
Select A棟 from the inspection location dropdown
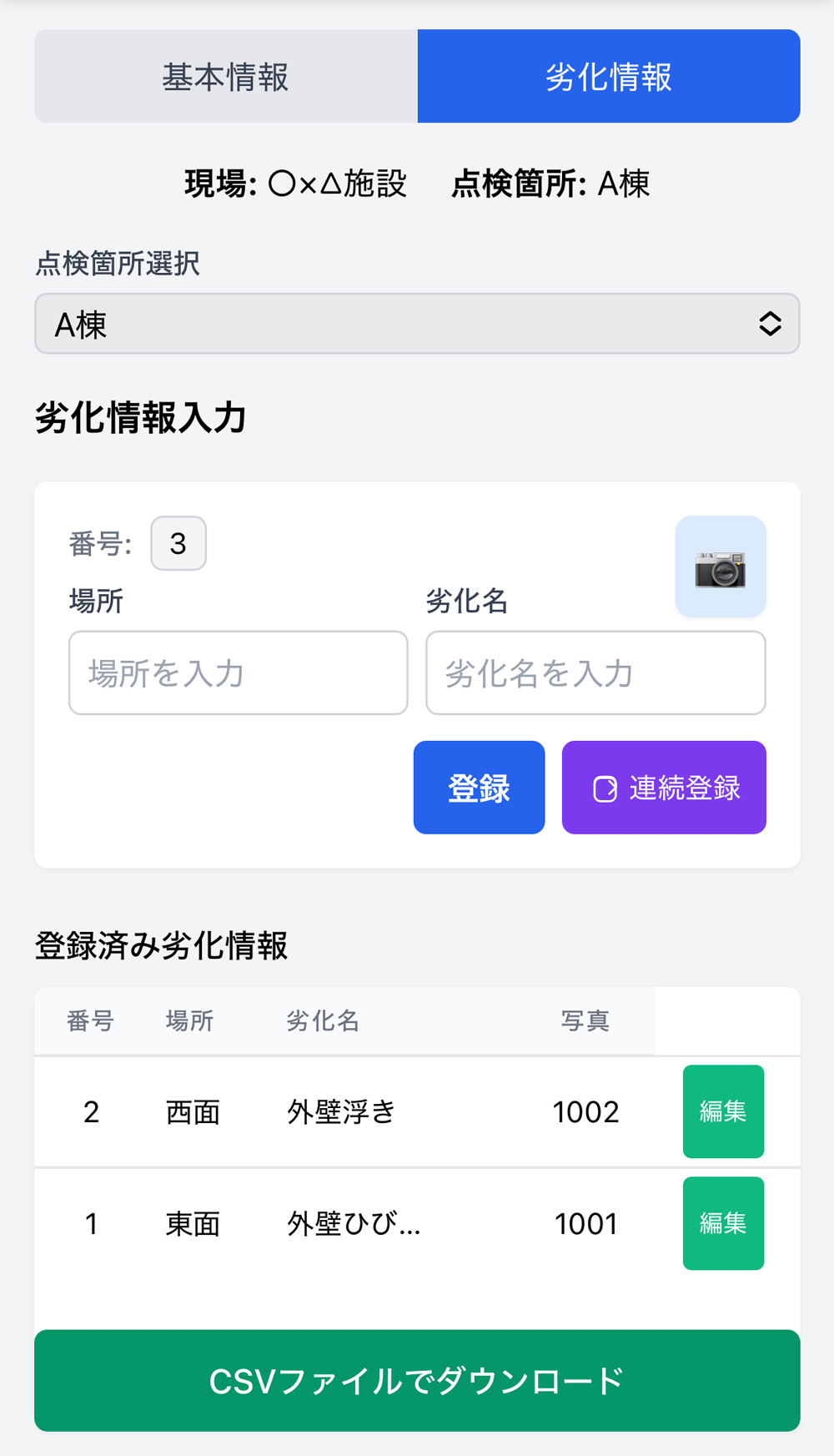pyautogui.click(x=417, y=324)
